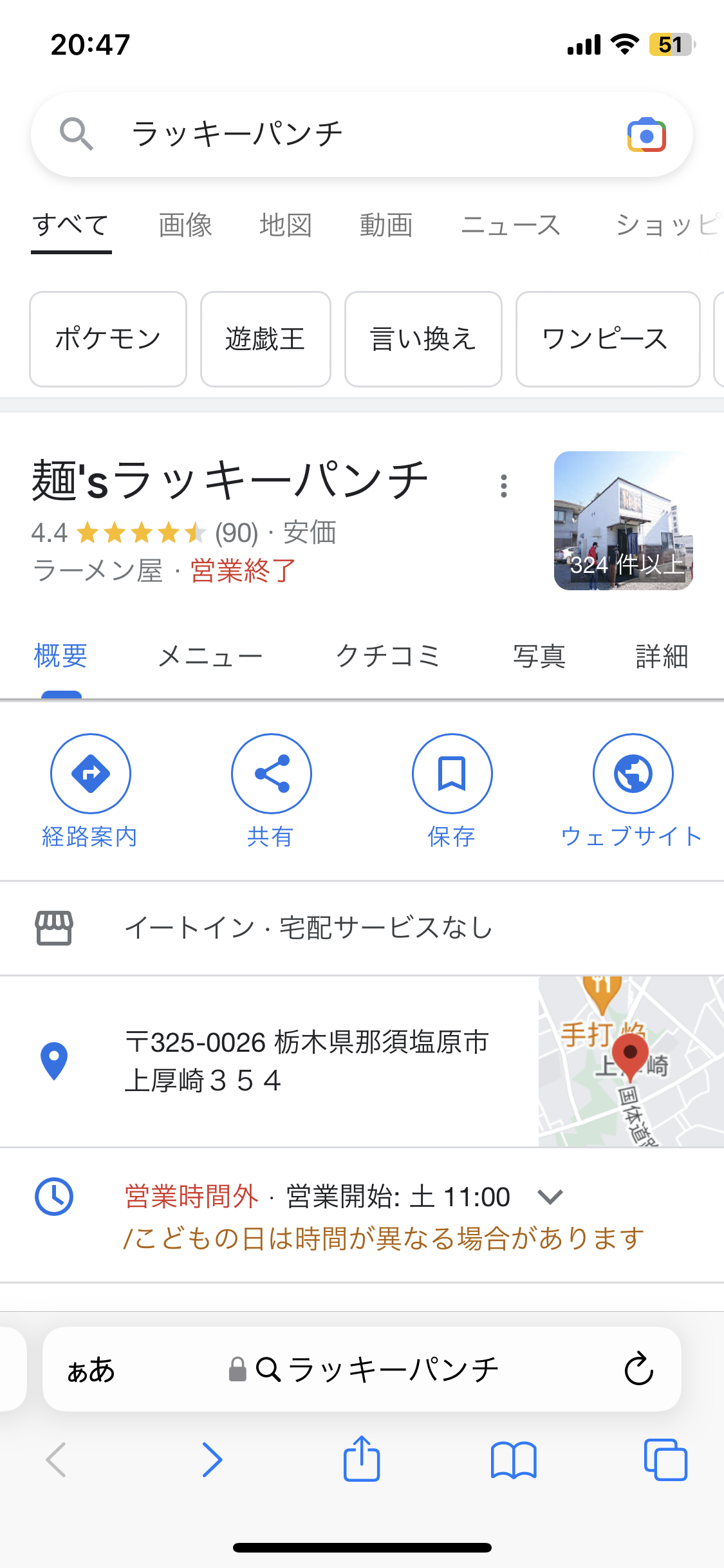
Task: Open Google Lens camera search icon
Action: pyautogui.click(x=646, y=135)
